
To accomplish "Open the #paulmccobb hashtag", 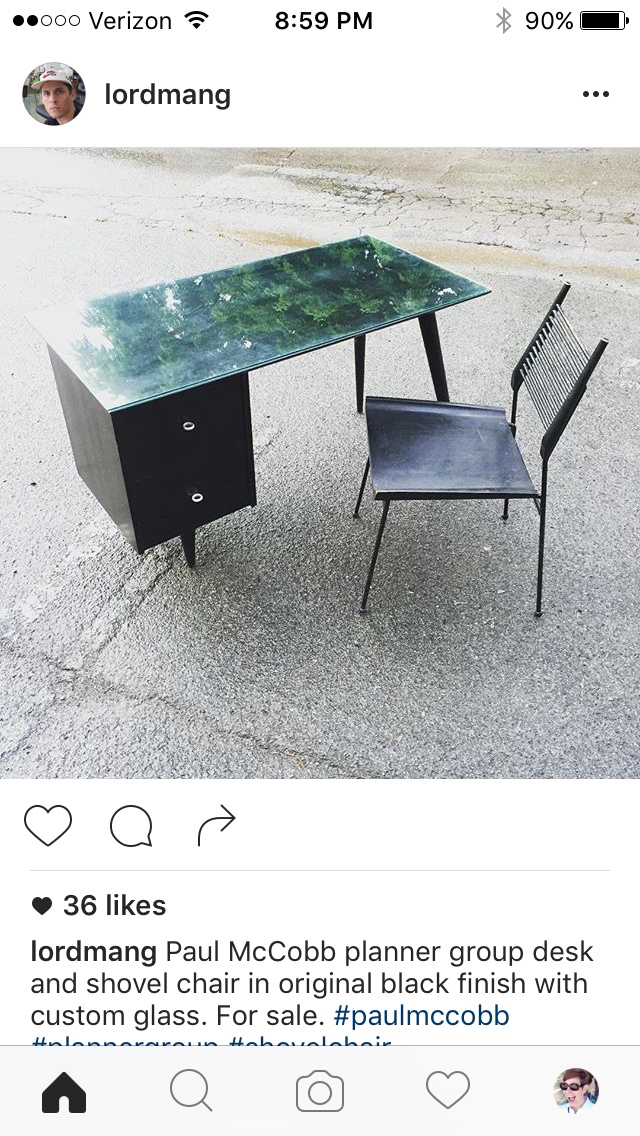I will click(x=421, y=1016).
